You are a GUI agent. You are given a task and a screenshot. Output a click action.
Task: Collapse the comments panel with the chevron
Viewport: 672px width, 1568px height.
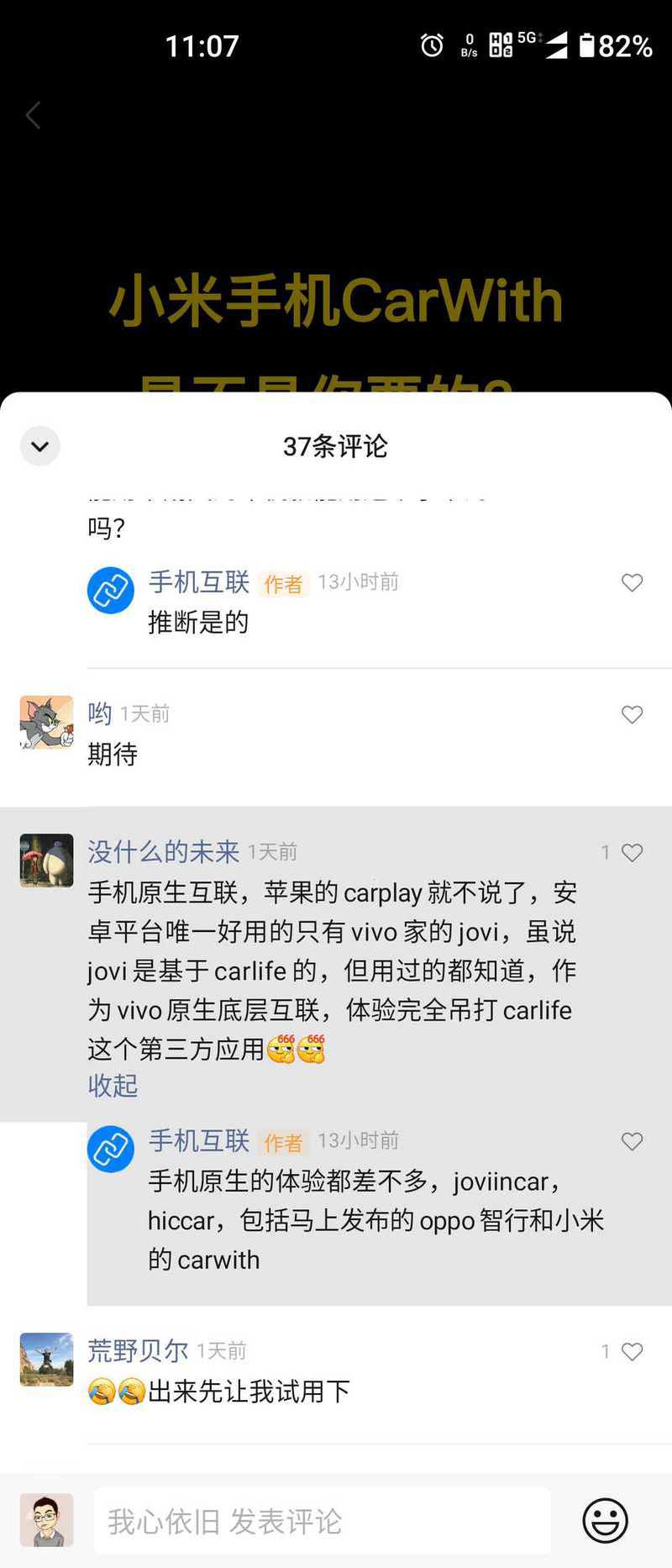[x=39, y=446]
